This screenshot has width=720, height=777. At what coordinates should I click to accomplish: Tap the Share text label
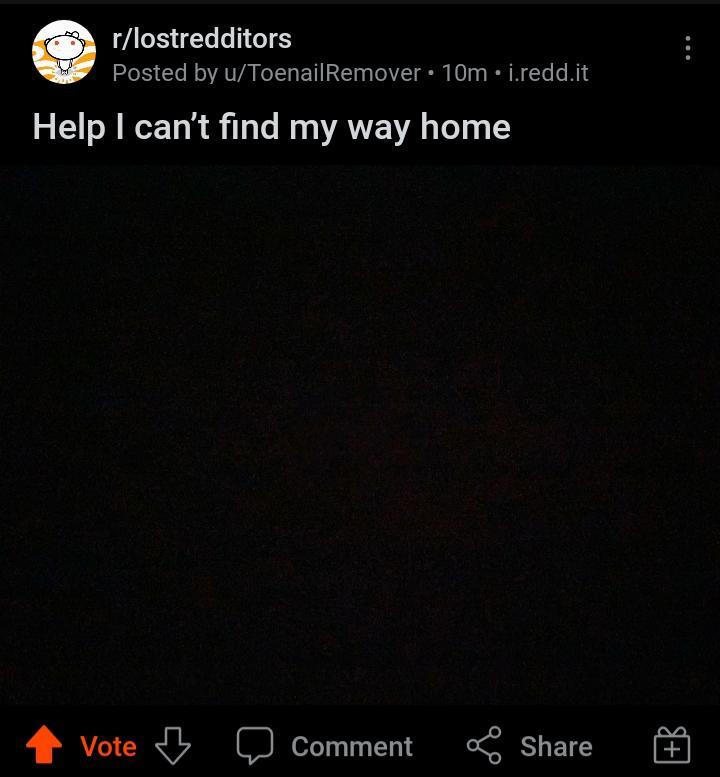click(555, 745)
